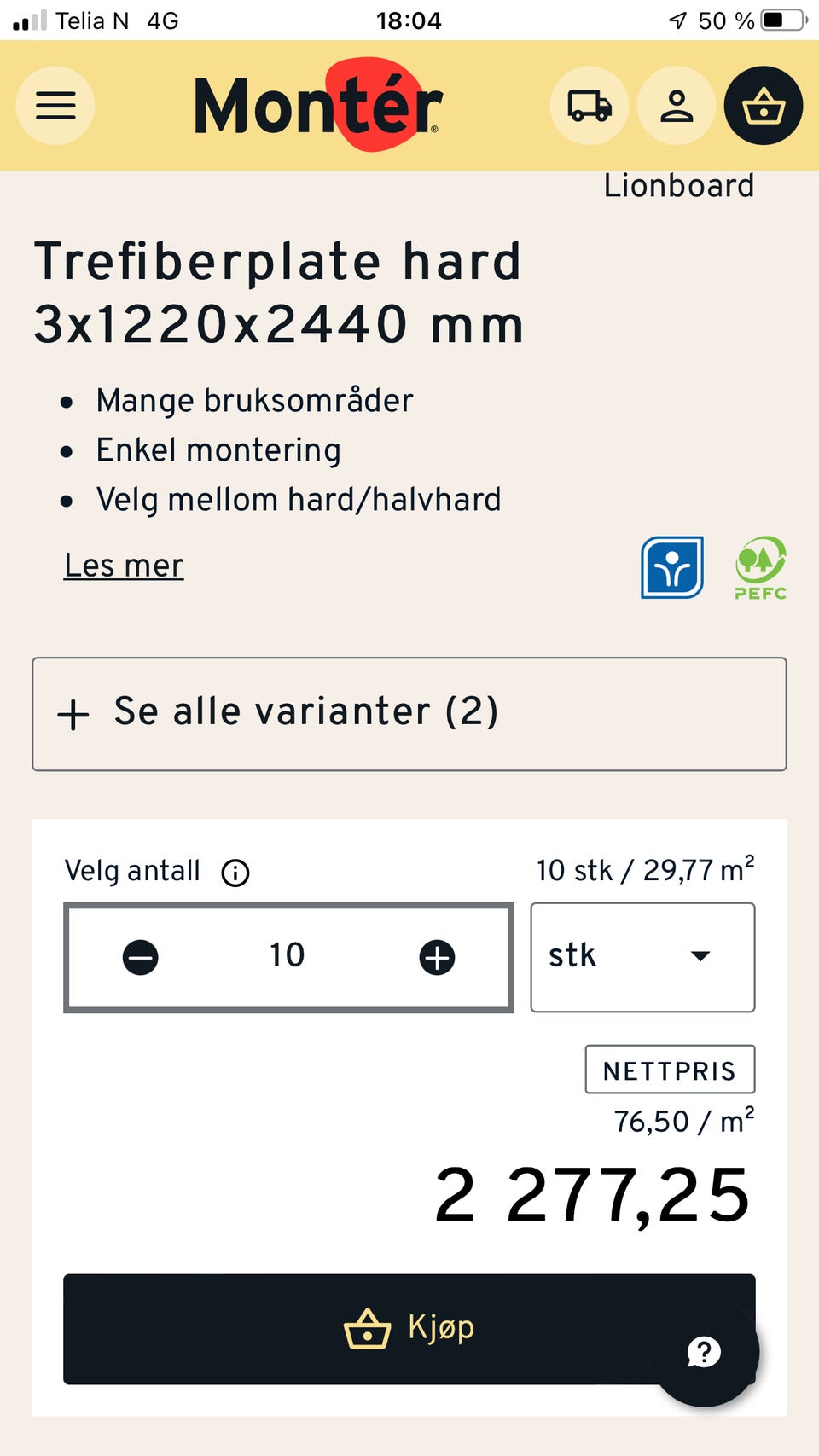Decrease quantity with the minus button
This screenshot has width=819, height=1456.
140,956
